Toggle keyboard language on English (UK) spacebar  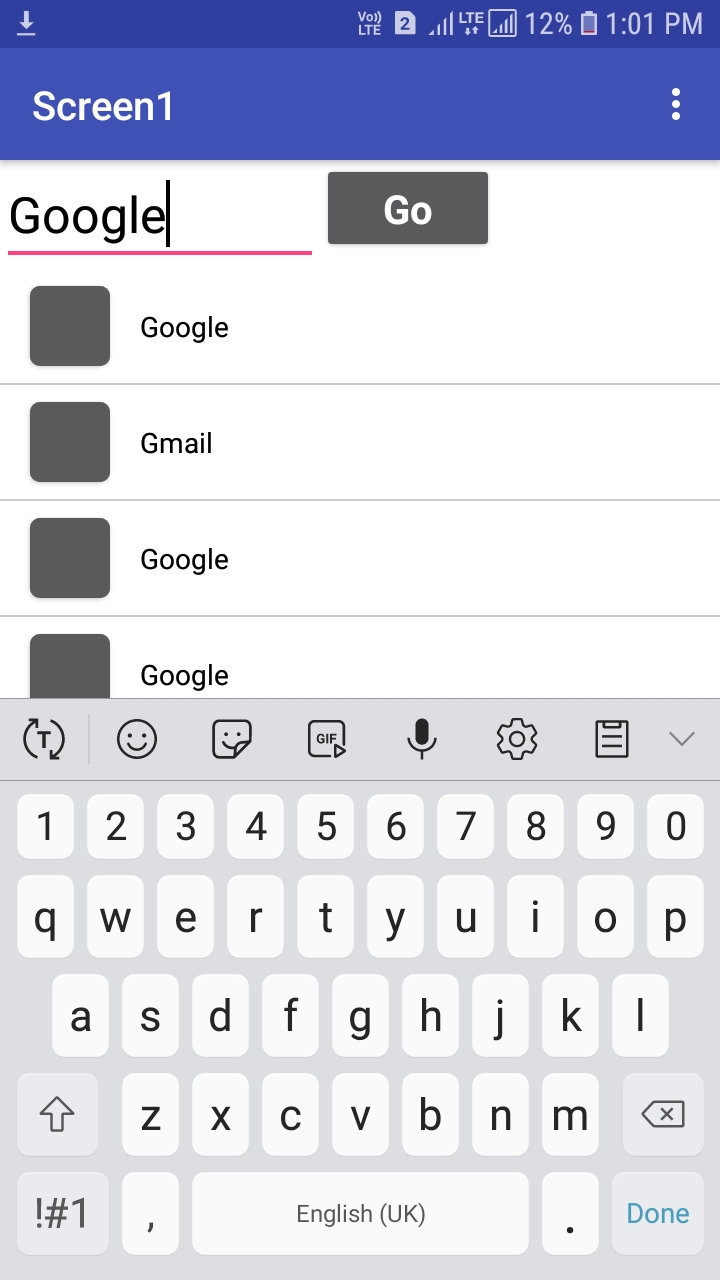click(360, 1213)
